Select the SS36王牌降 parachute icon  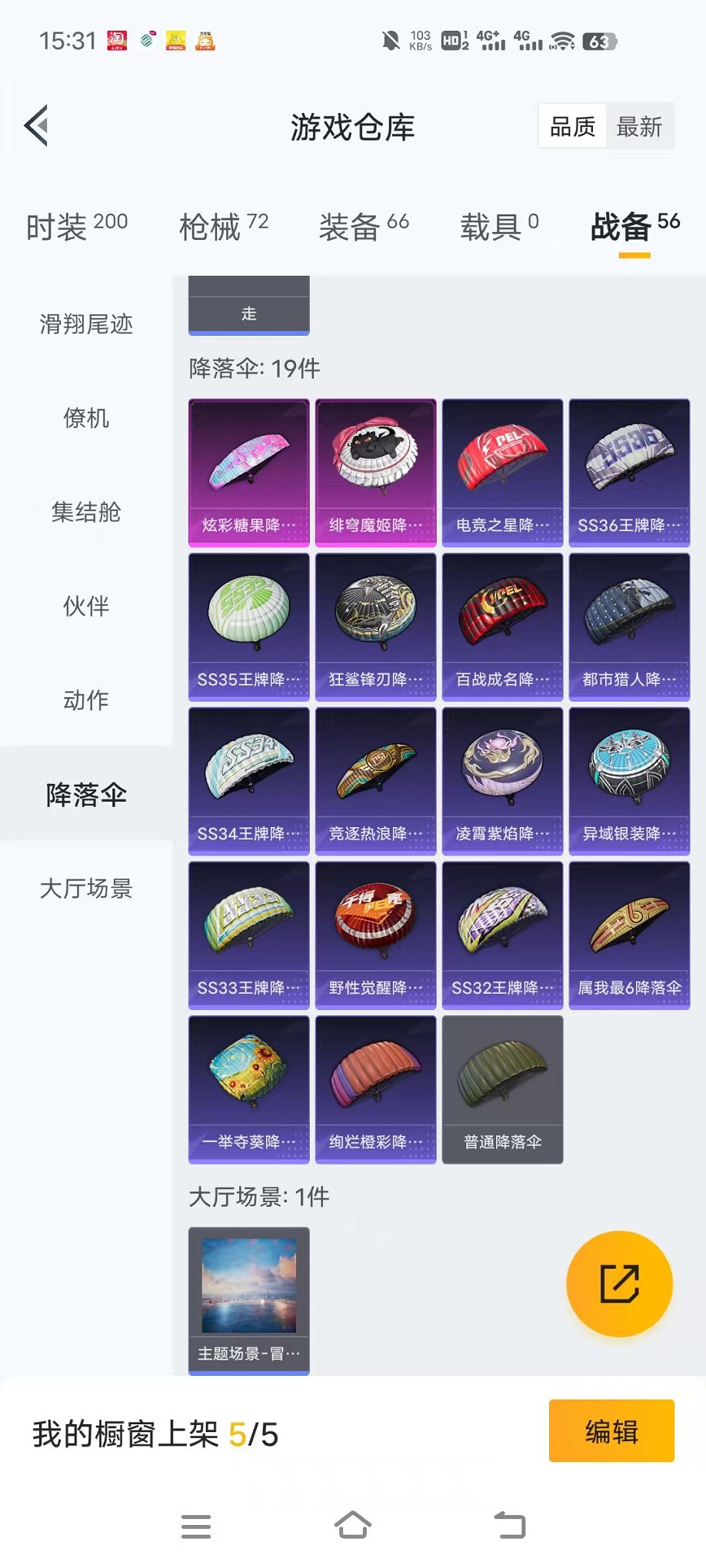(x=628, y=461)
